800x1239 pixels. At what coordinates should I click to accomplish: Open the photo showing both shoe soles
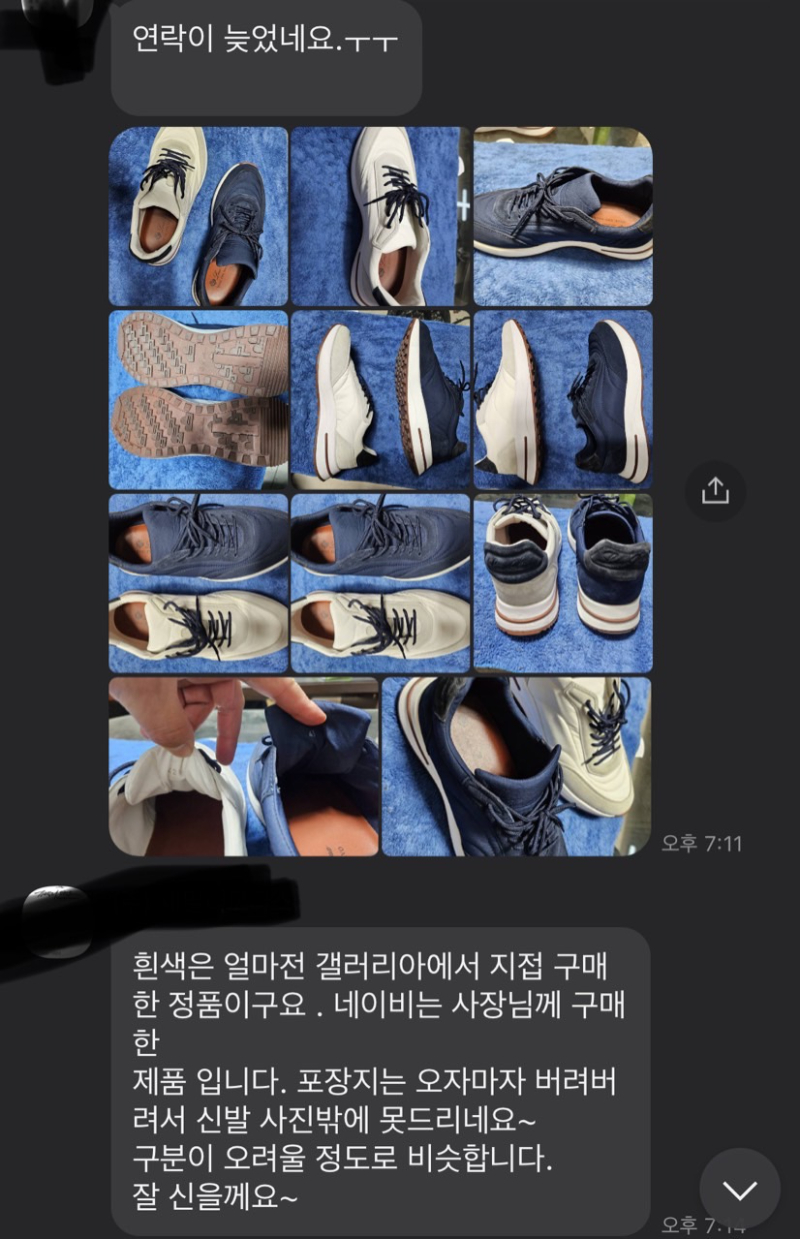(198, 399)
